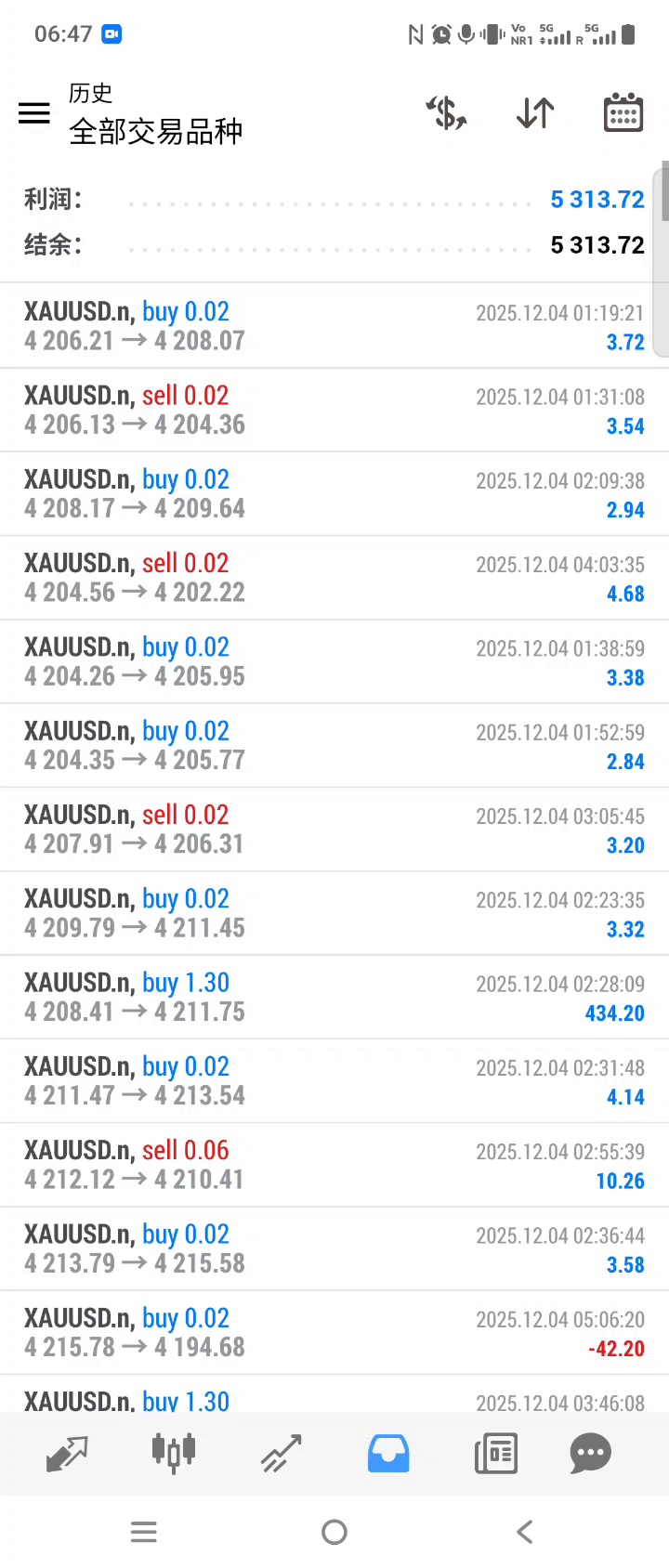Open the sell 0.06 trade with profit 10.26
The width and height of the screenshot is (669, 1568).
334,1165
